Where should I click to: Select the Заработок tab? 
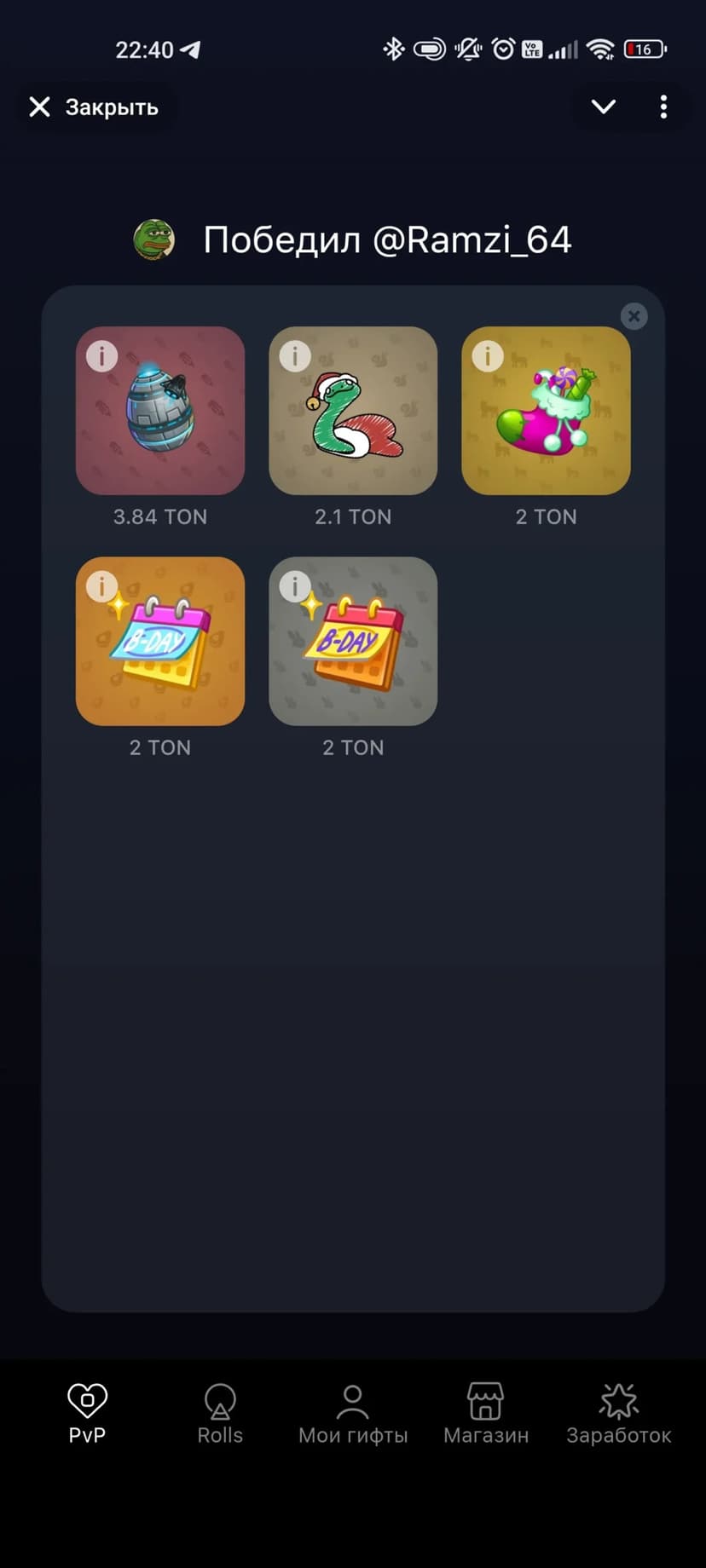619,1413
